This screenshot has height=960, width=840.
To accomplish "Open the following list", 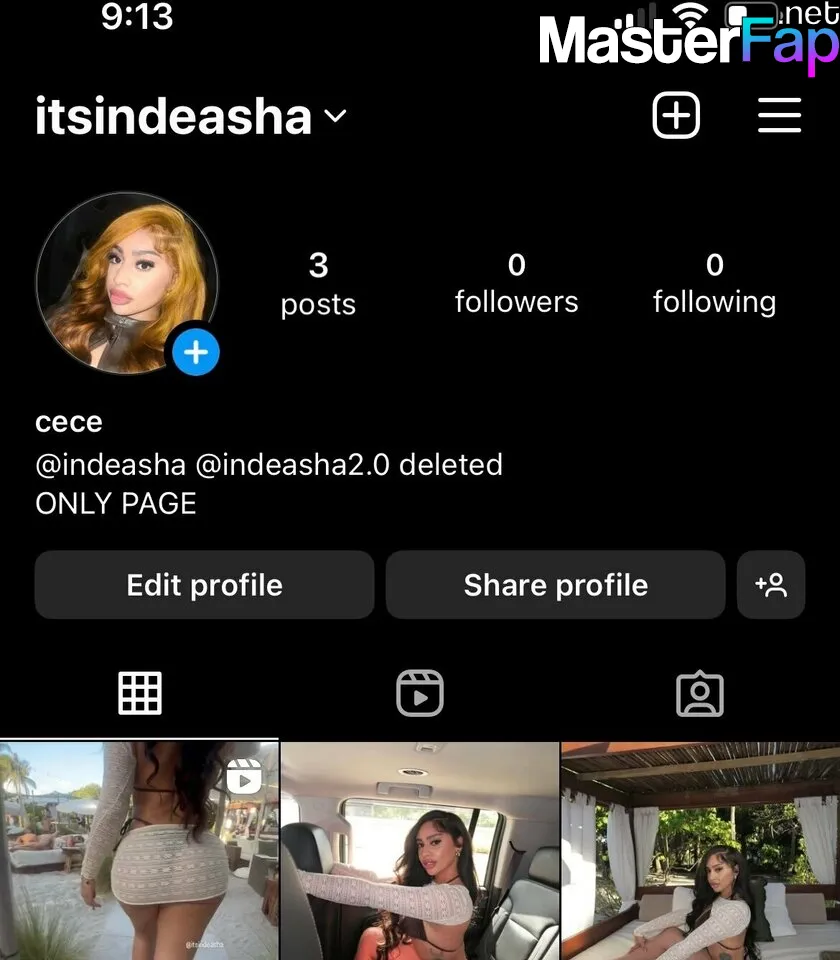I will pyautogui.click(x=714, y=282).
